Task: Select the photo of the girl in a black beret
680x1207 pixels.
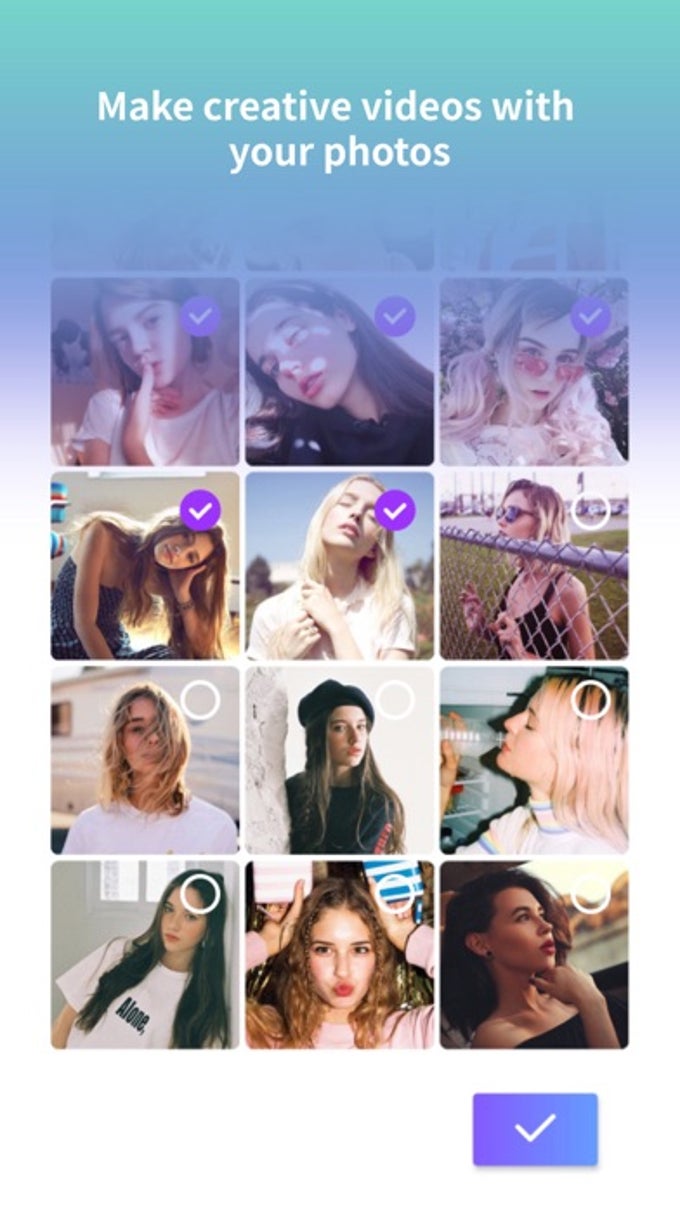Action: (x=395, y=700)
